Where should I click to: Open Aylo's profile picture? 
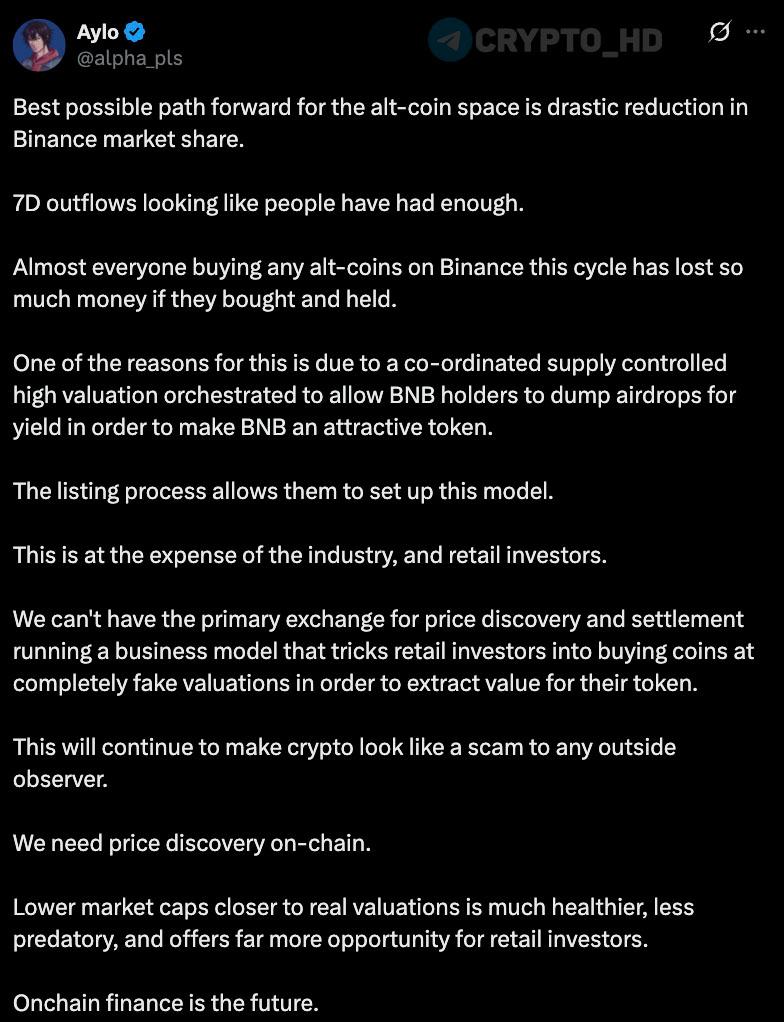40,44
